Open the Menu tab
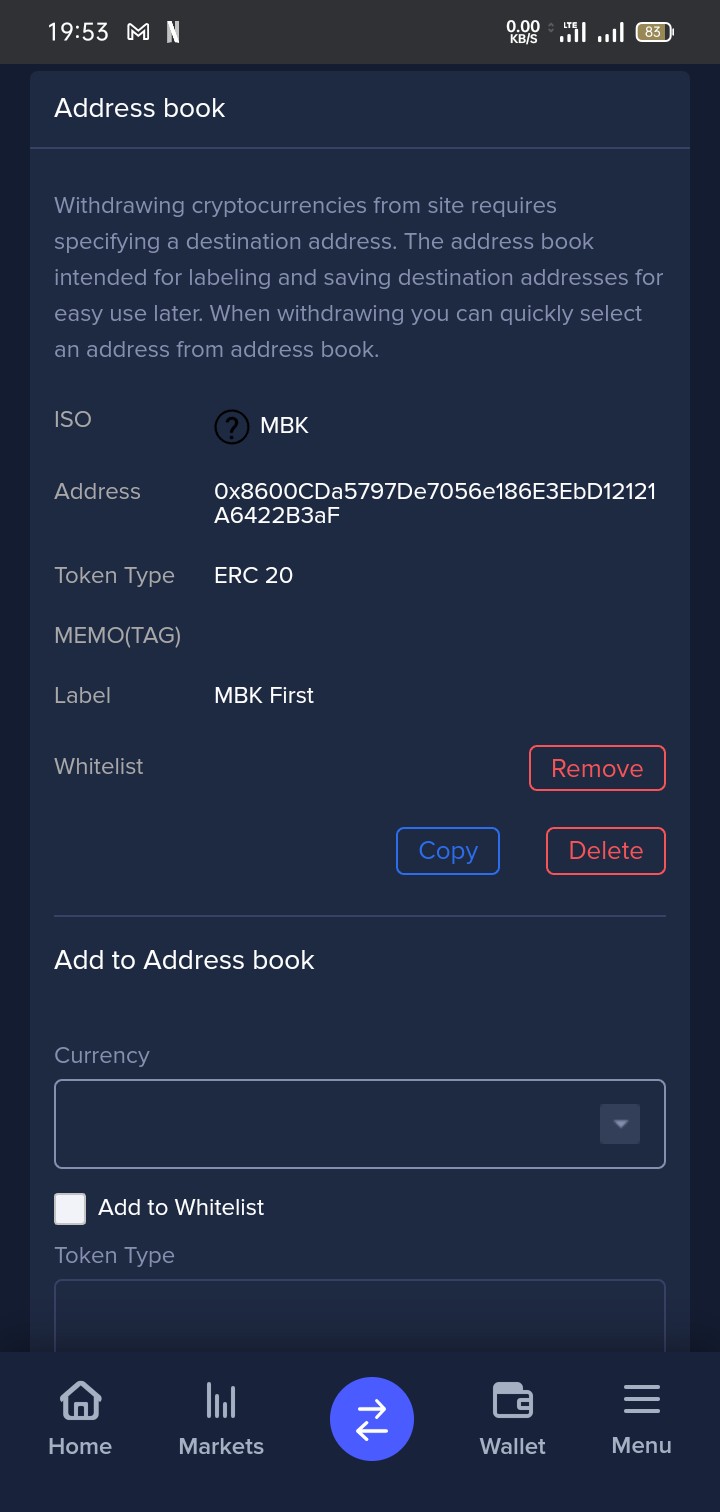The image size is (720, 1512). [x=642, y=1418]
